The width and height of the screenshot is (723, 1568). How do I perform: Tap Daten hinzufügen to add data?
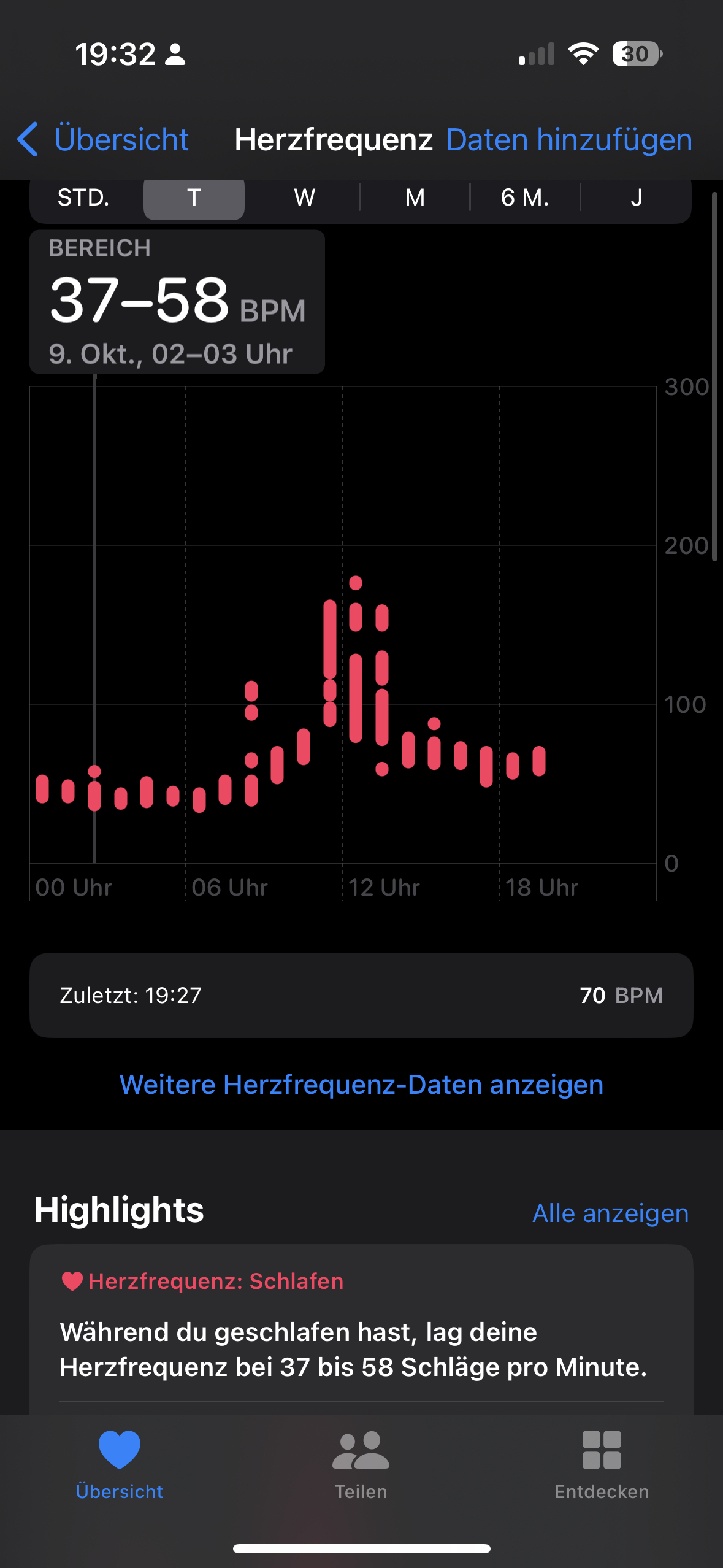tap(569, 140)
